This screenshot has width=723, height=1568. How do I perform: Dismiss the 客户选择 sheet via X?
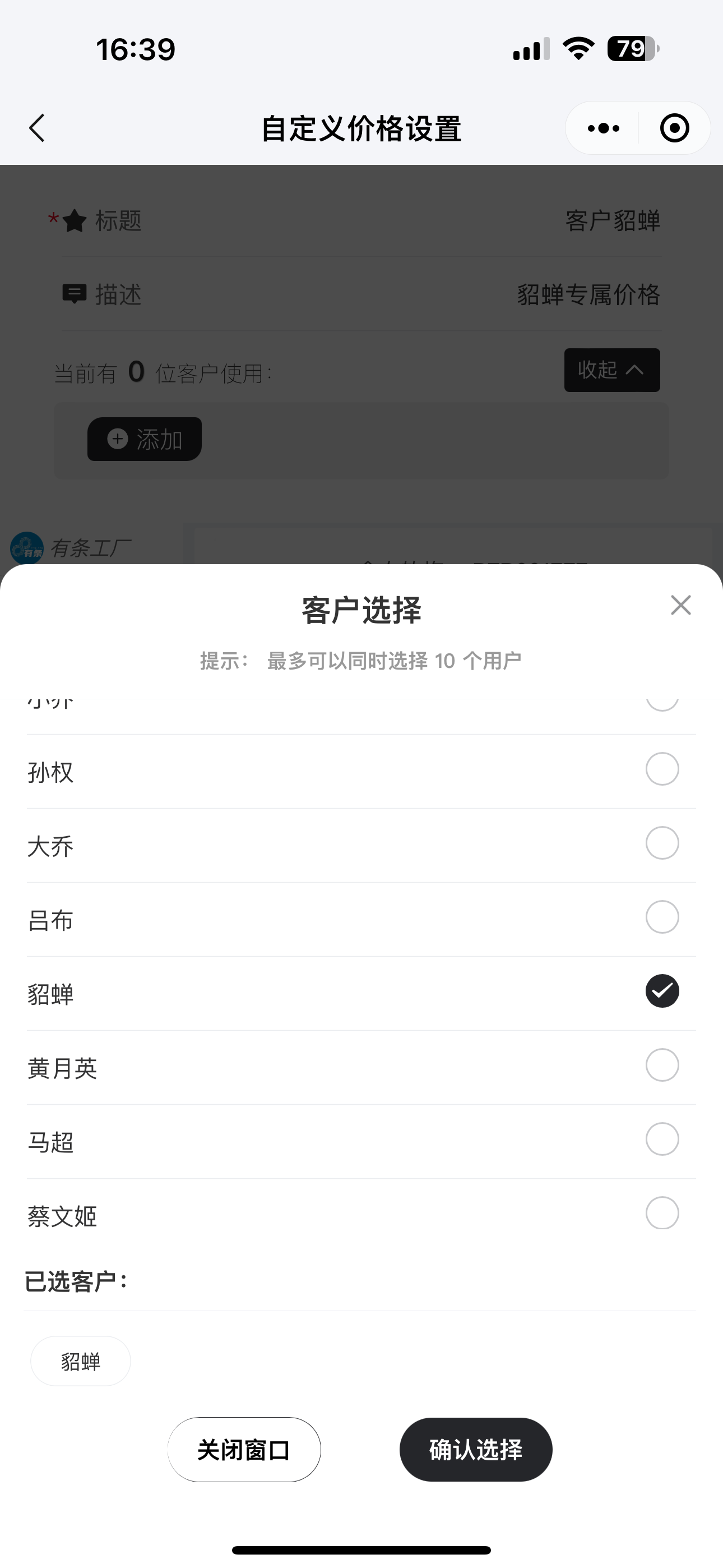pyautogui.click(x=680, y=605)
